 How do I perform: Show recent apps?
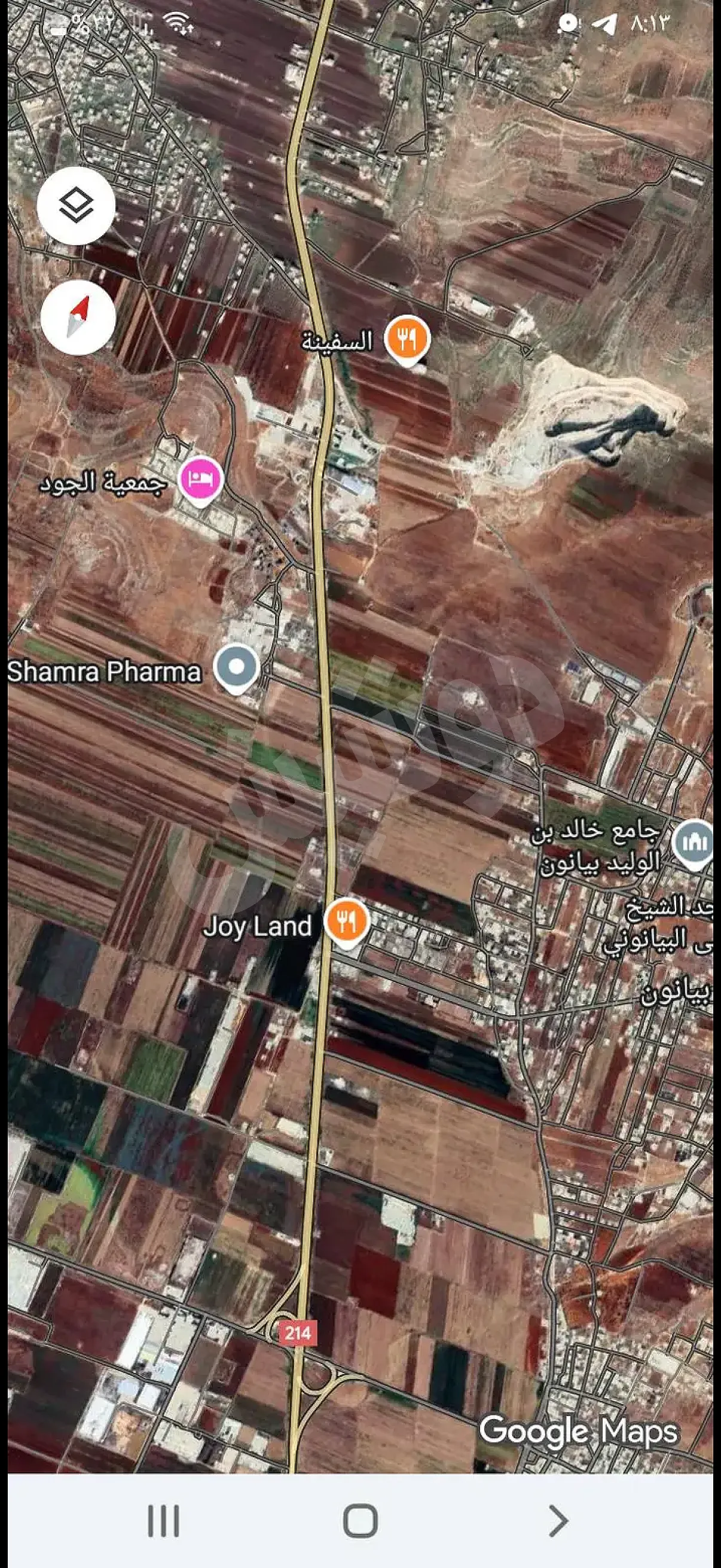click(x=164, y=1521)
